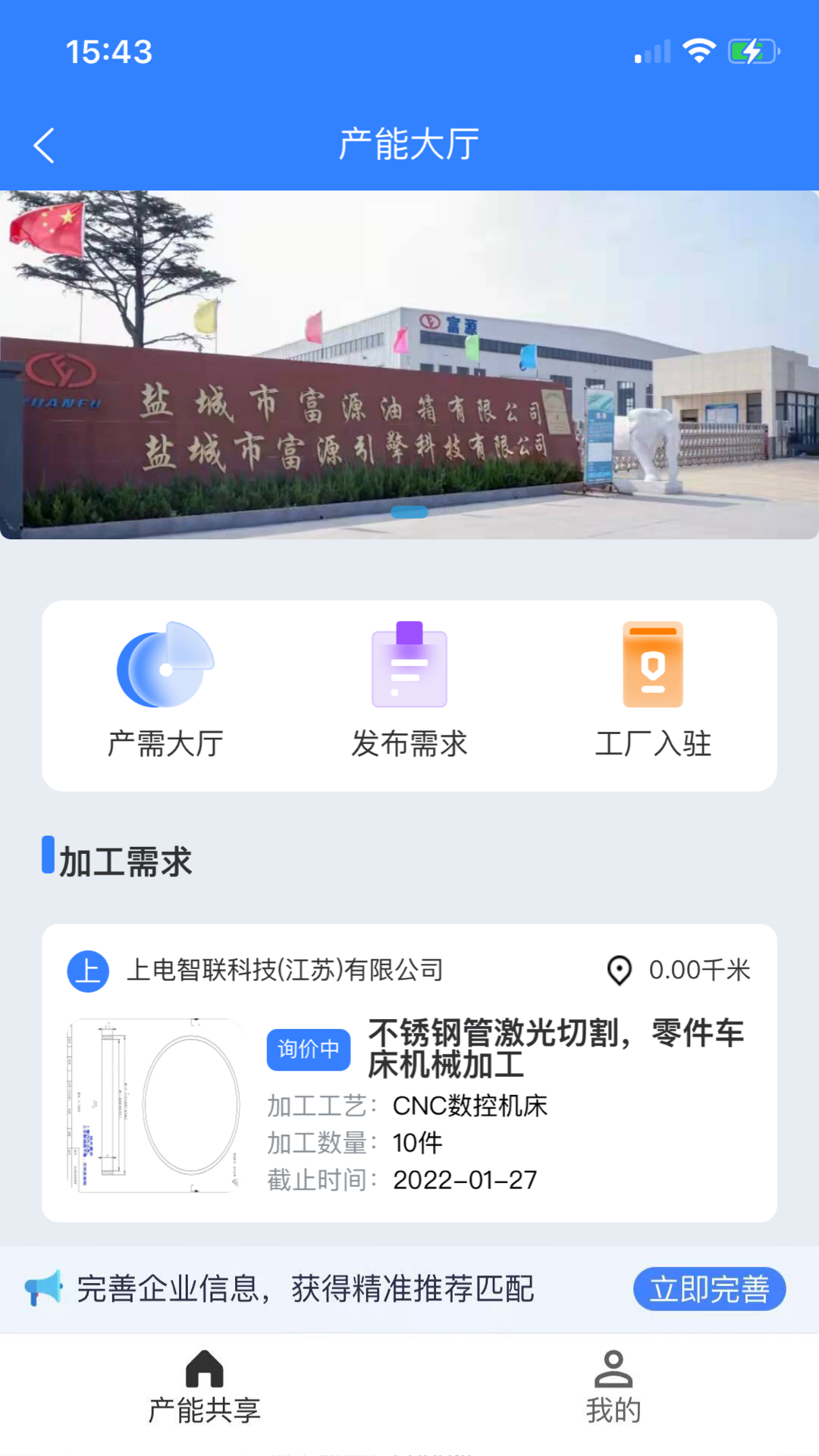Switch to the 我的 tab
Screen dimensions: 819x1456
coord(613,1388)
